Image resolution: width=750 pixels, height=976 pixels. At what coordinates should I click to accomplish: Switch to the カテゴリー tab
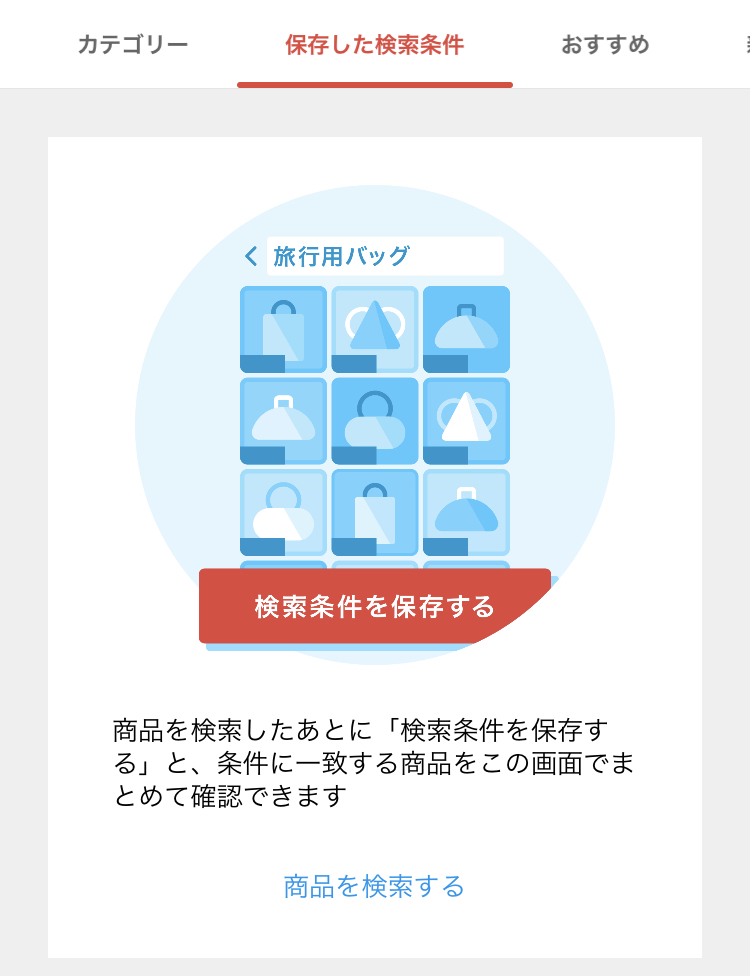(133, 45)
